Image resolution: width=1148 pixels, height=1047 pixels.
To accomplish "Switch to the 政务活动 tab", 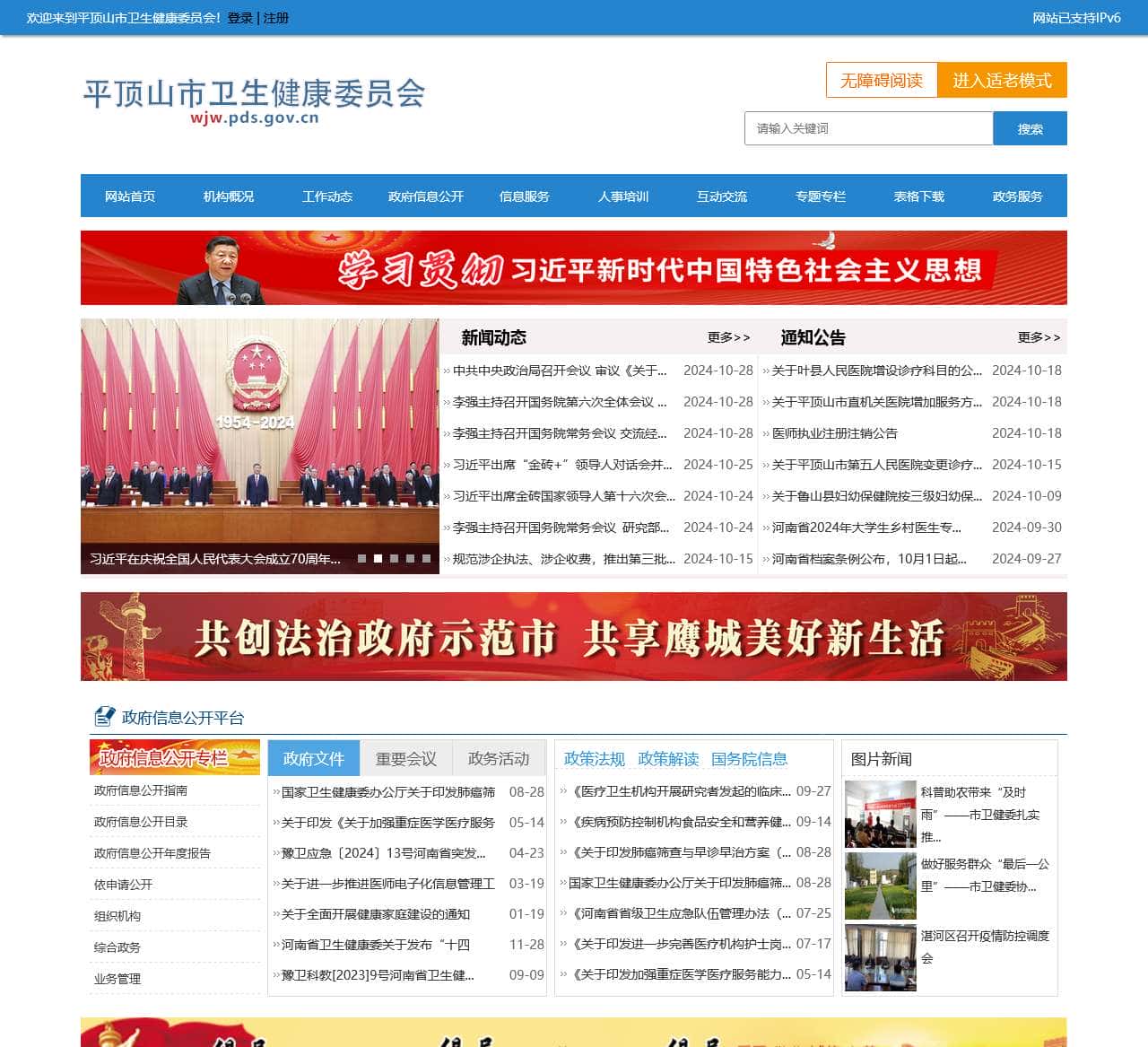I will coord(499,759).
